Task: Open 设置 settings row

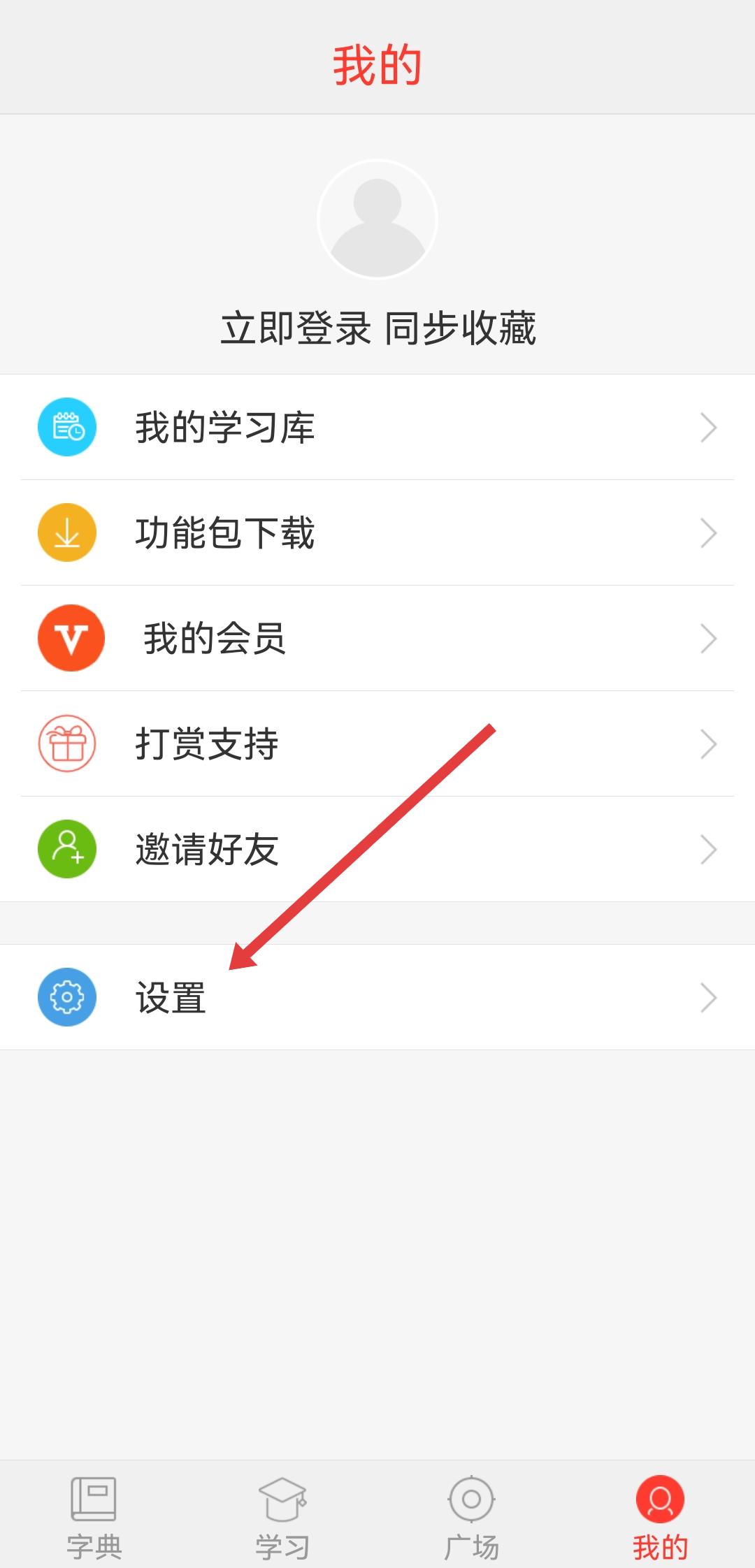Action: click(377, 997)
